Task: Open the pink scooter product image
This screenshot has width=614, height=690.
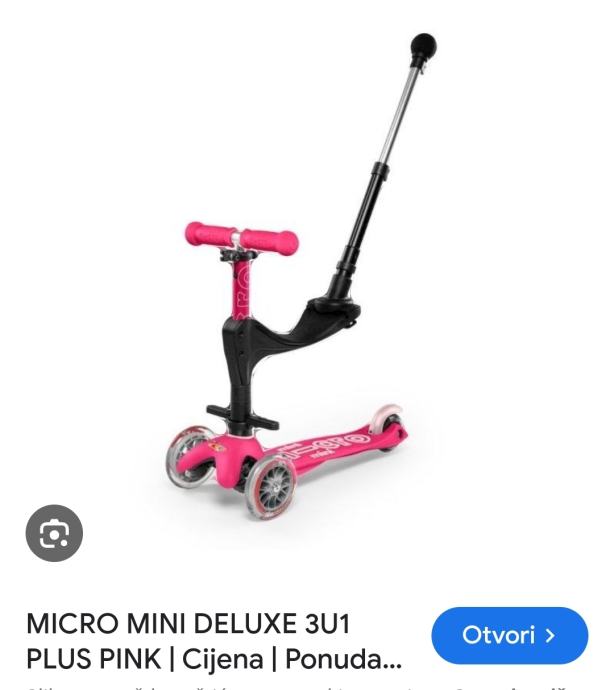Action: (300, 300)
